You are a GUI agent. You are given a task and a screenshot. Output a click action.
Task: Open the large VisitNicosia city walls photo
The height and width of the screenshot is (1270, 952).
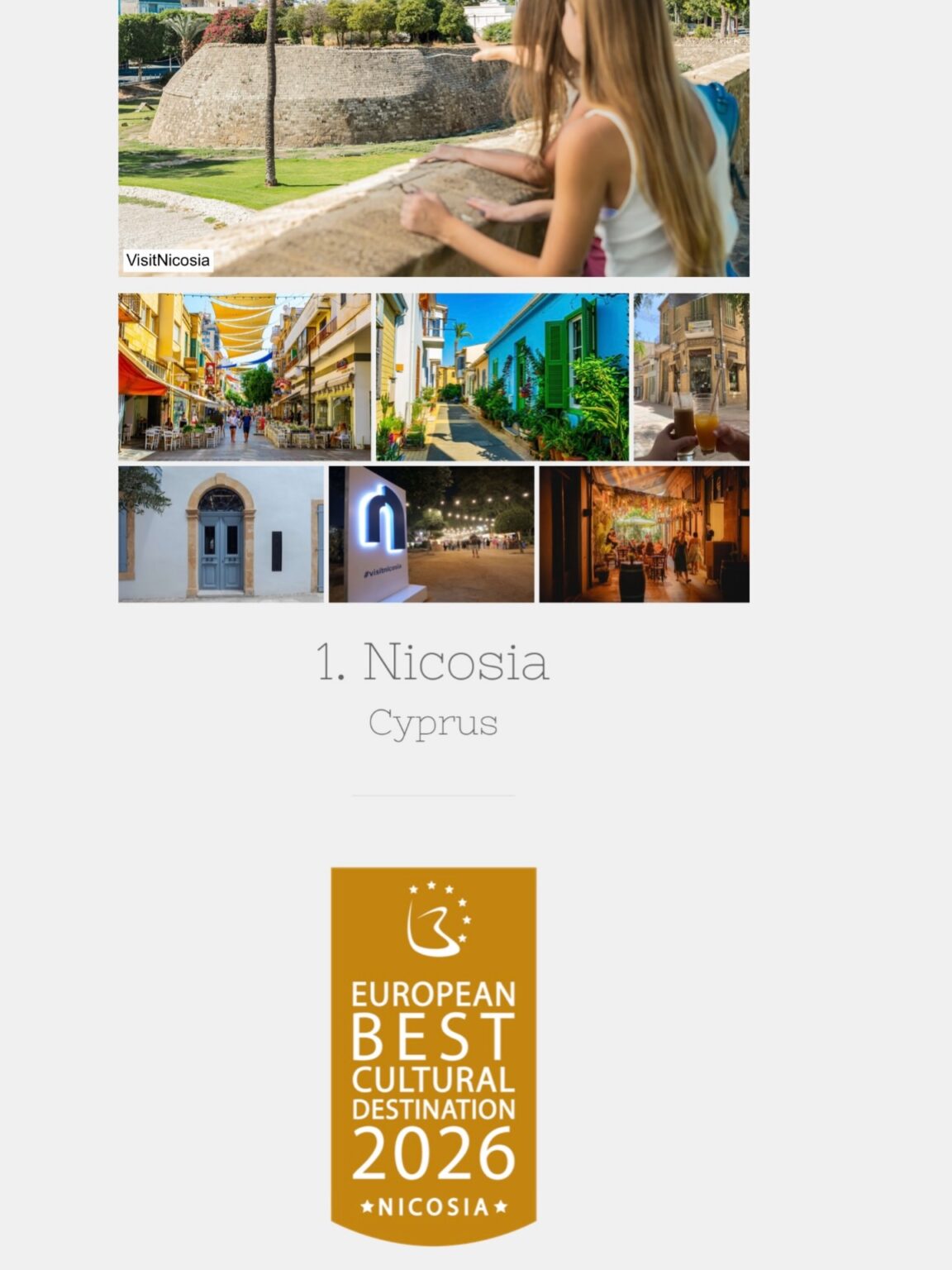[x=433, y=137]
